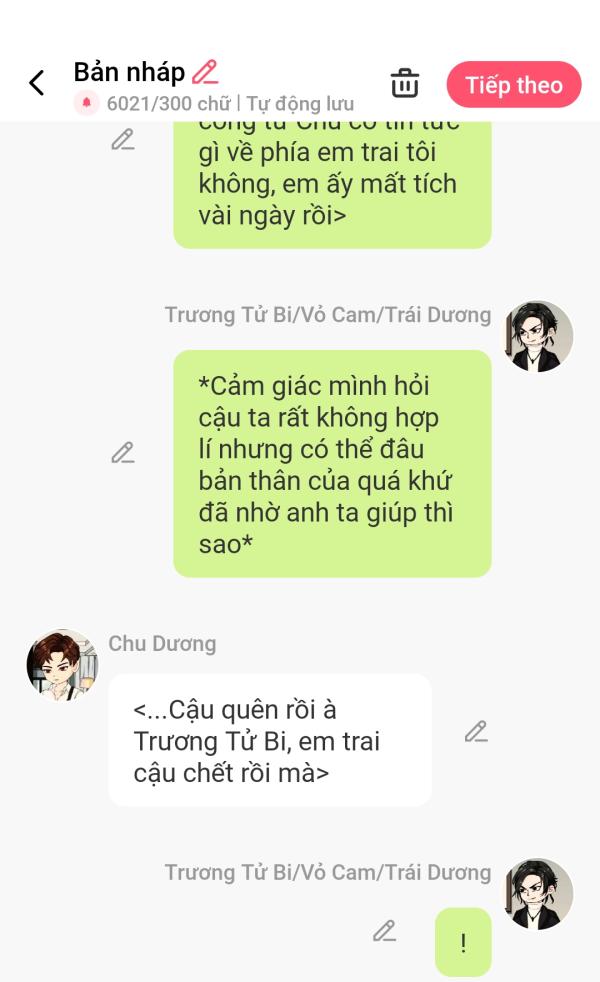The image size is (600, 982).
Task: Edit the message starting "*Cảm giác mình hỏi"
Action: (123, 452)
